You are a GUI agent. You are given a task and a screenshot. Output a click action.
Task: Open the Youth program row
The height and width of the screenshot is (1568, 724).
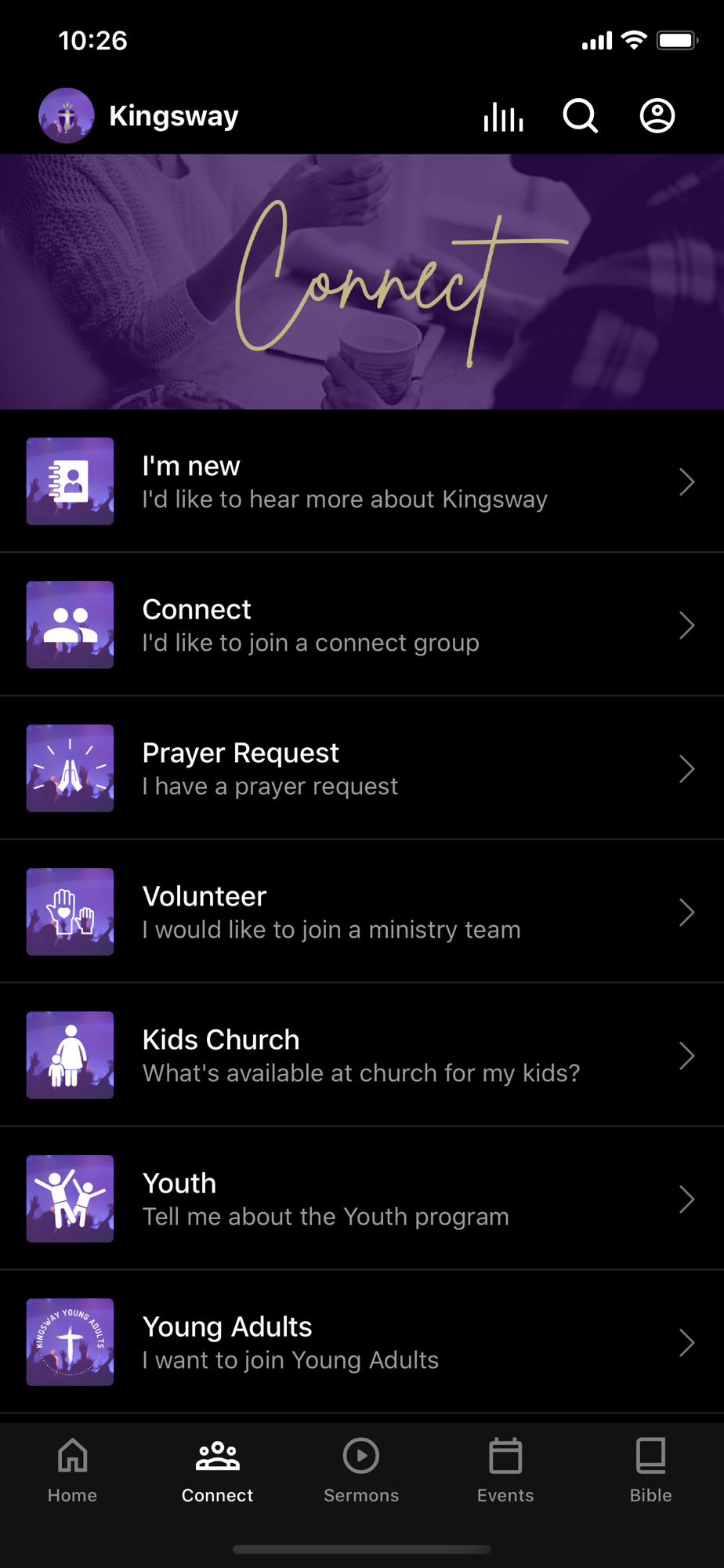point(361,1199)
